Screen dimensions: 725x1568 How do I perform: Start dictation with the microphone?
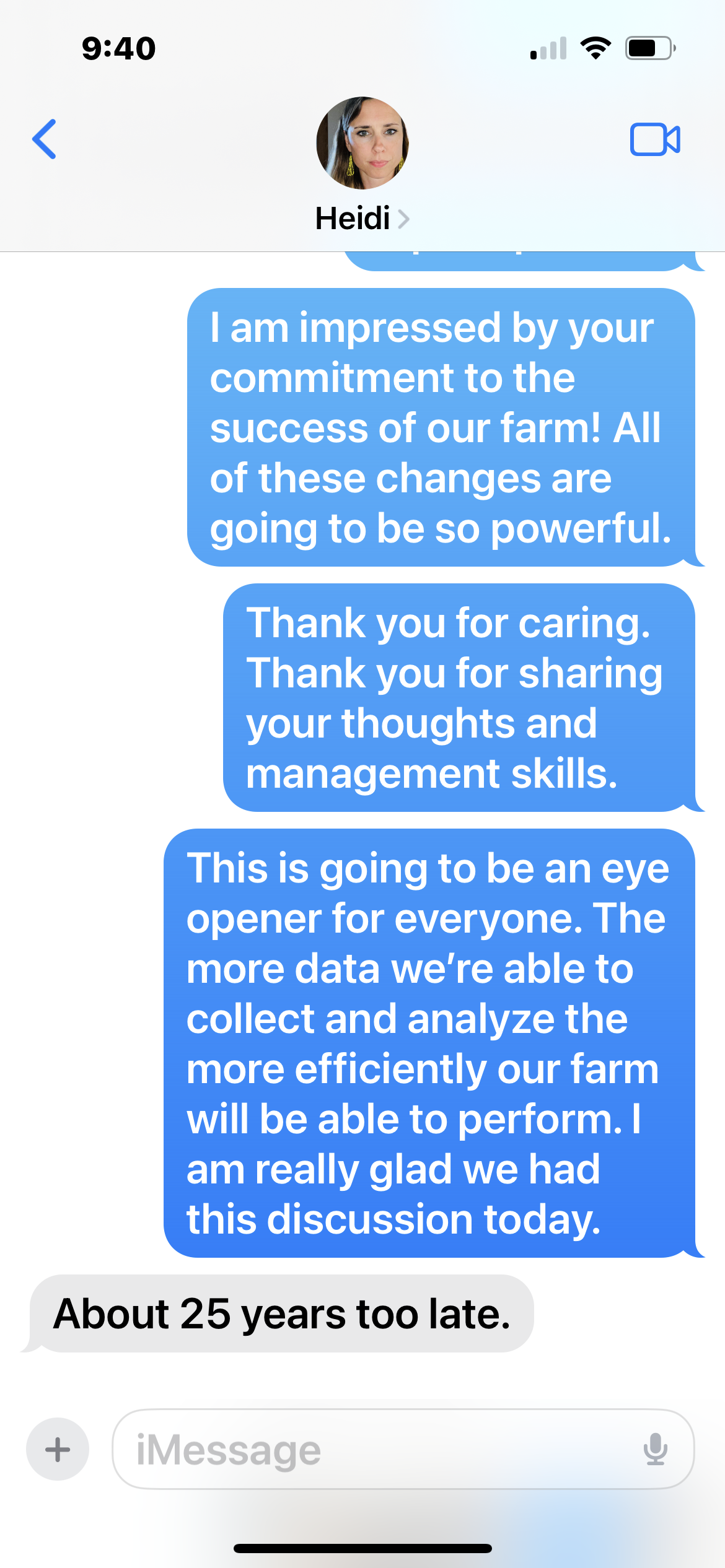pos(654,1449)
